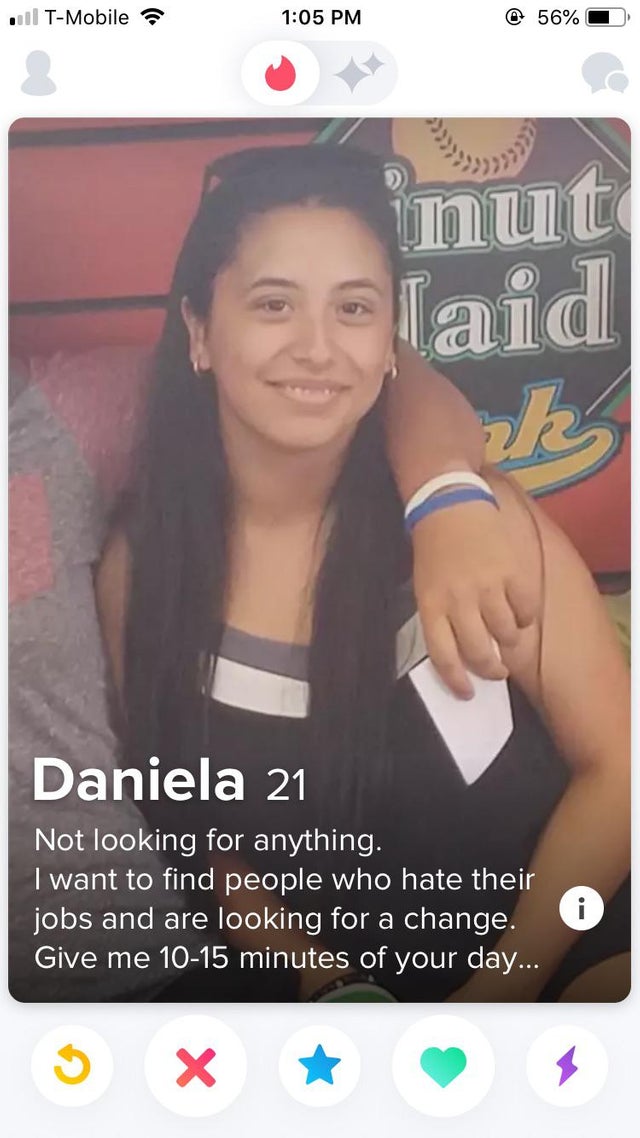Open your profile from the top bar
Screen dimensions: 640x1138
[x=39, y=74]
